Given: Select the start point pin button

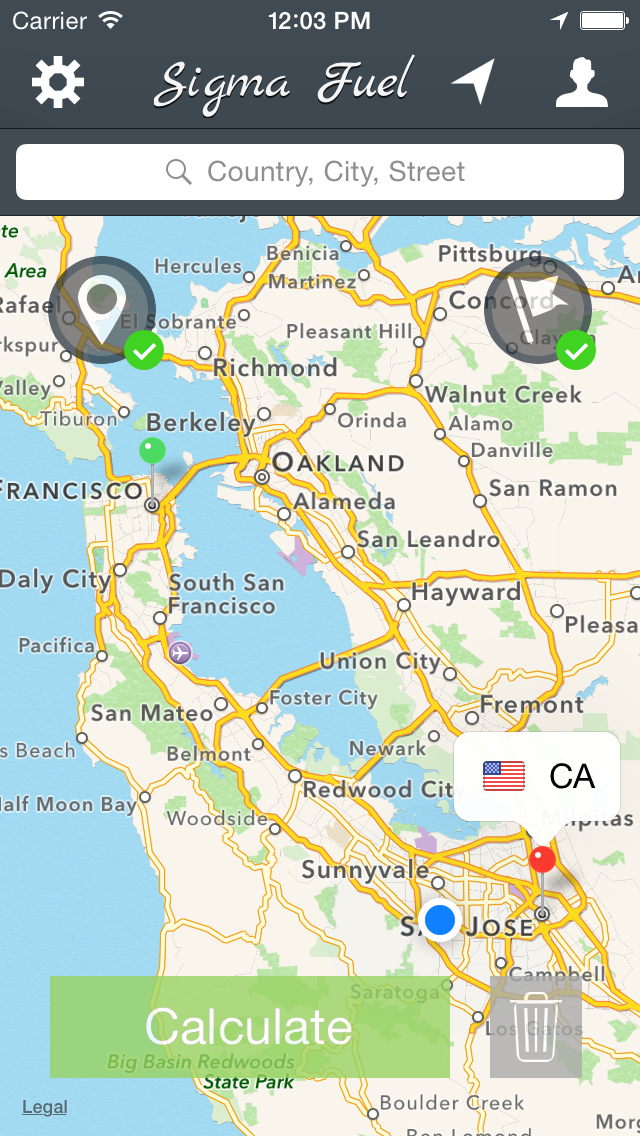Looking at the screenshot, I should (102, 310).
